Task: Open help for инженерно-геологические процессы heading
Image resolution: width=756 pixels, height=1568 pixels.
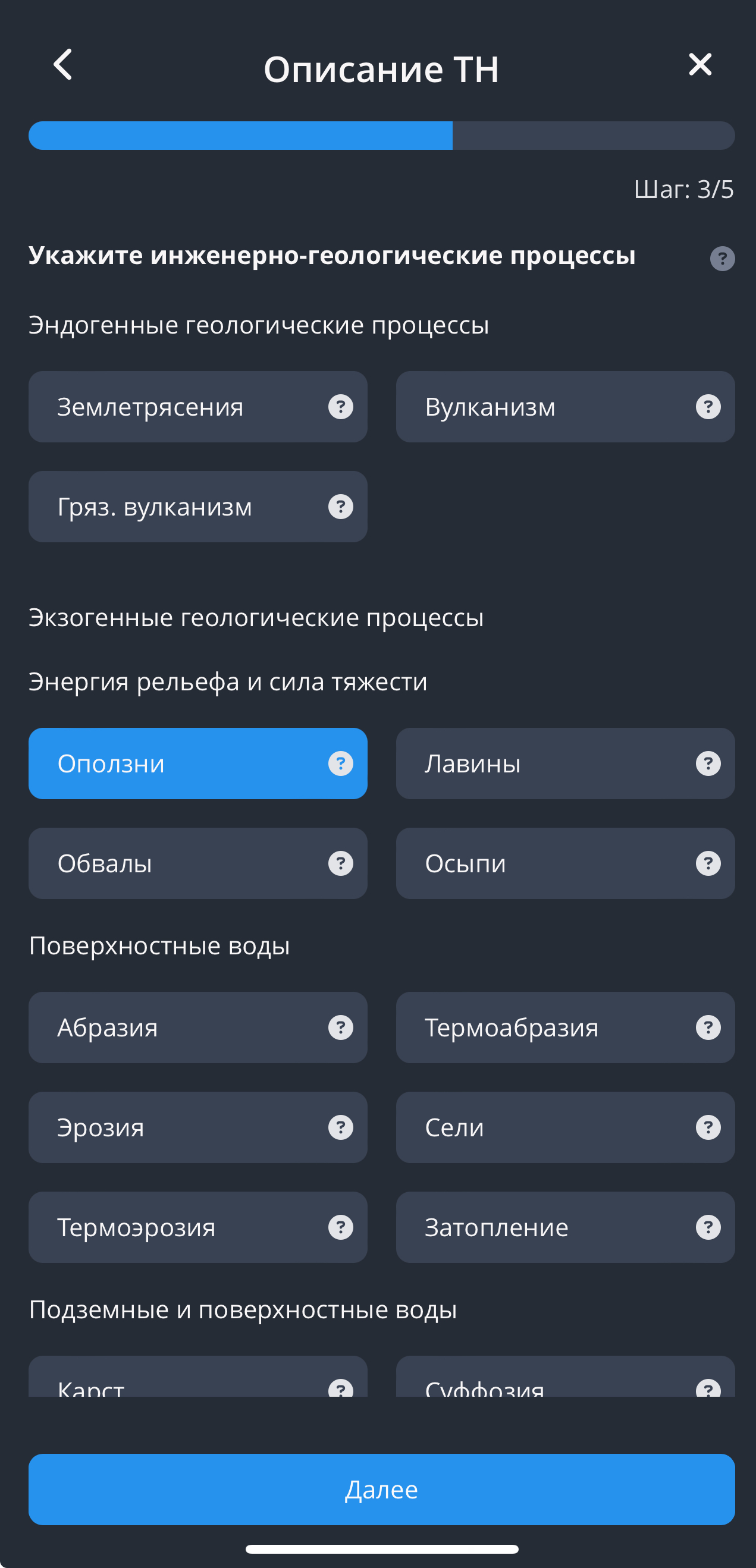Action: 722,259
